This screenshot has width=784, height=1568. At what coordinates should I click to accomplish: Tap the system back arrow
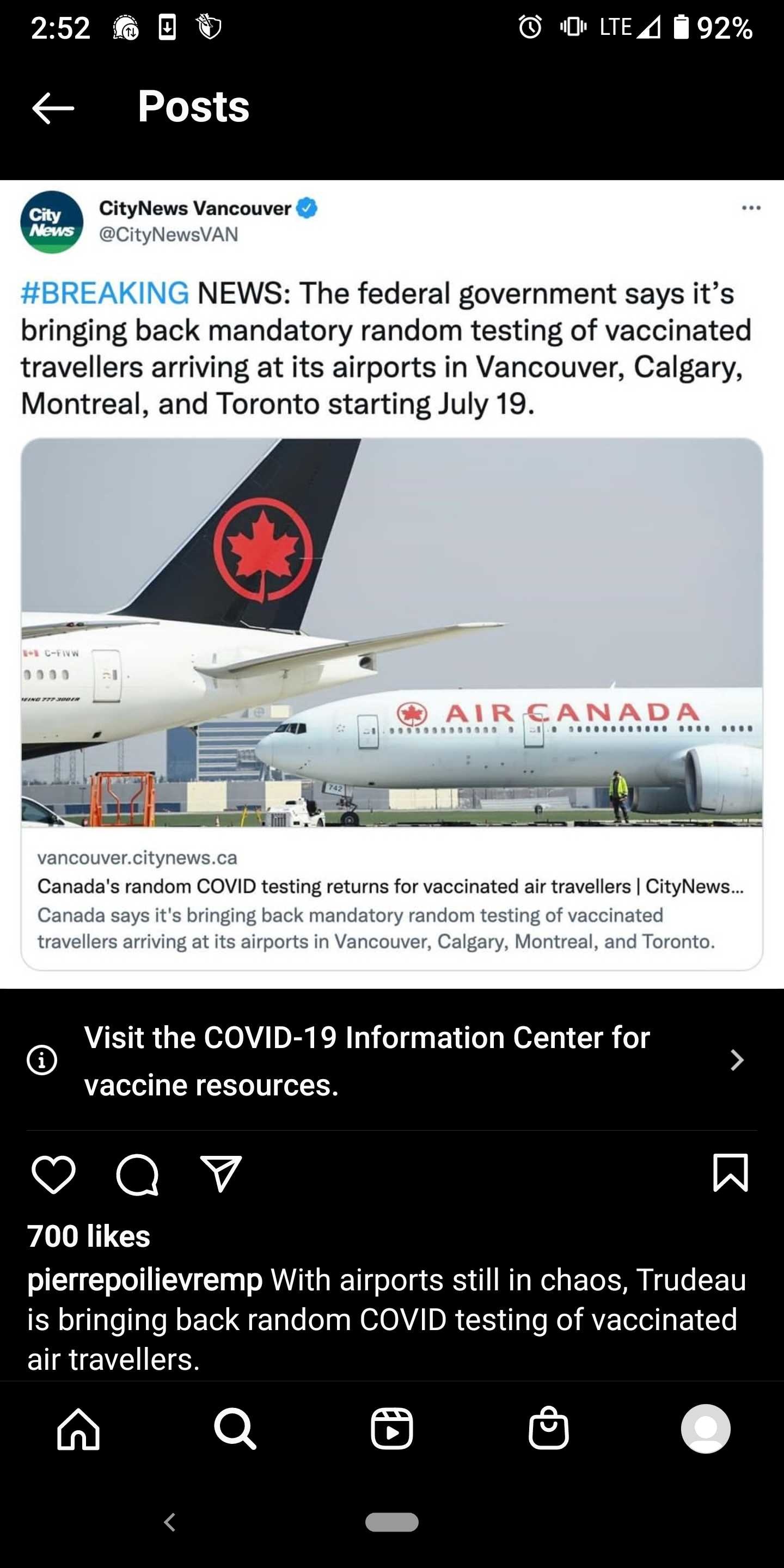pos(170,1522)
